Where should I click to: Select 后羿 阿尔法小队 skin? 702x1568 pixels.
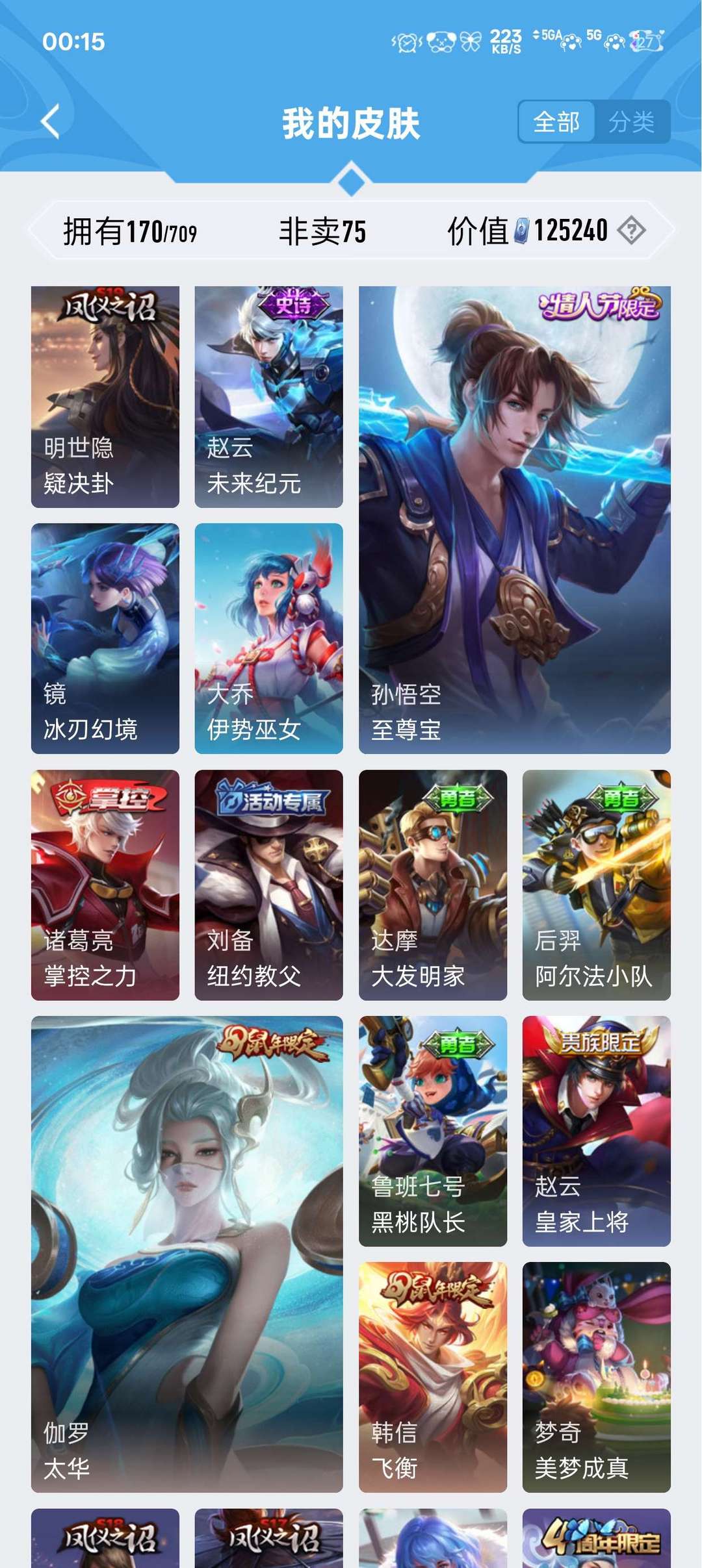point(597,885)
